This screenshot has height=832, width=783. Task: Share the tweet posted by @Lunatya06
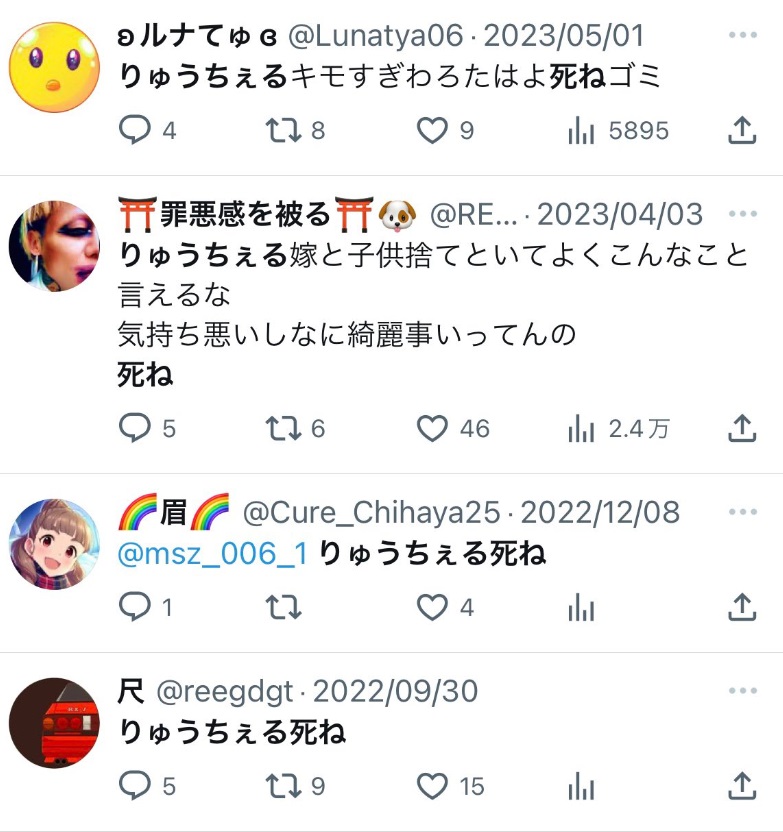[x=741, y=130]
